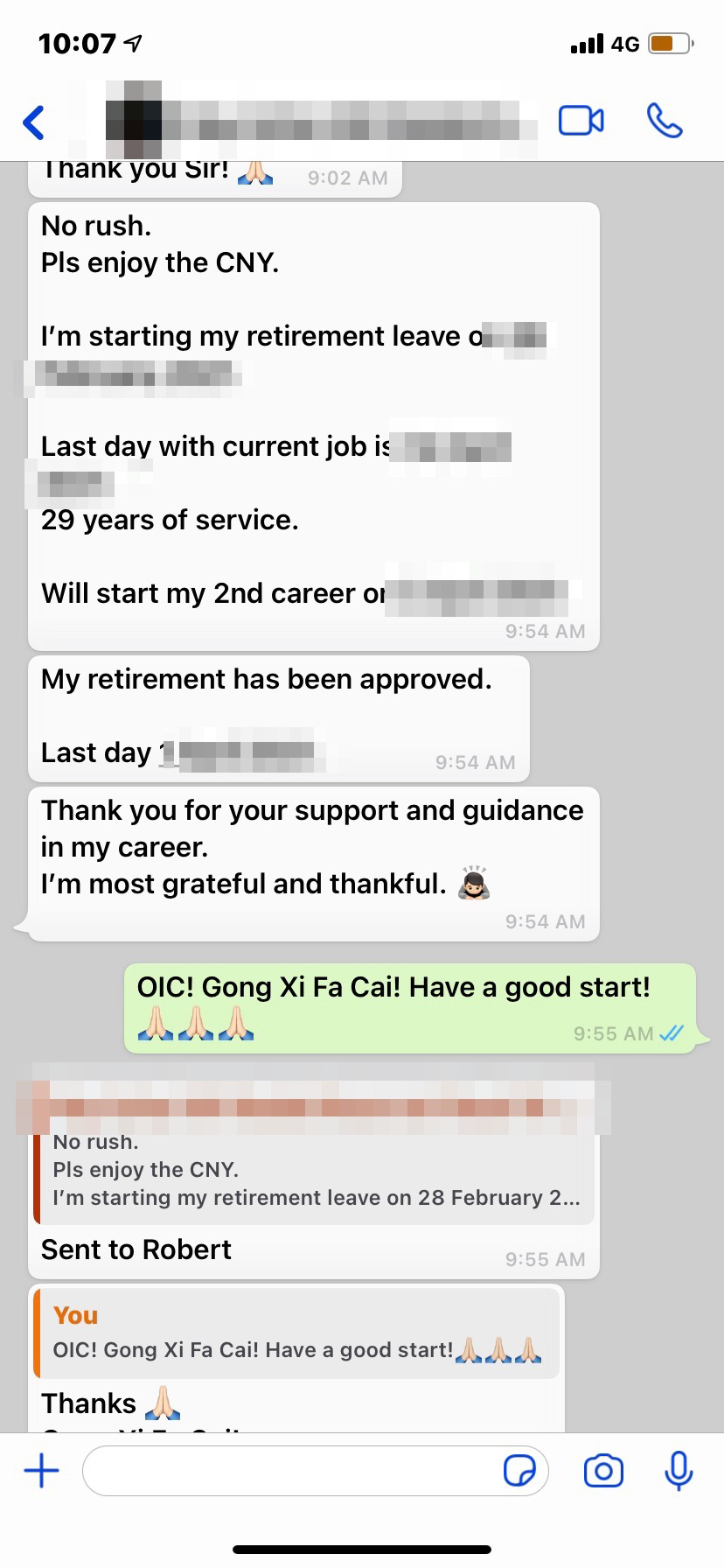Record a voice message
724x1568 pixels.
point(679,1471)
